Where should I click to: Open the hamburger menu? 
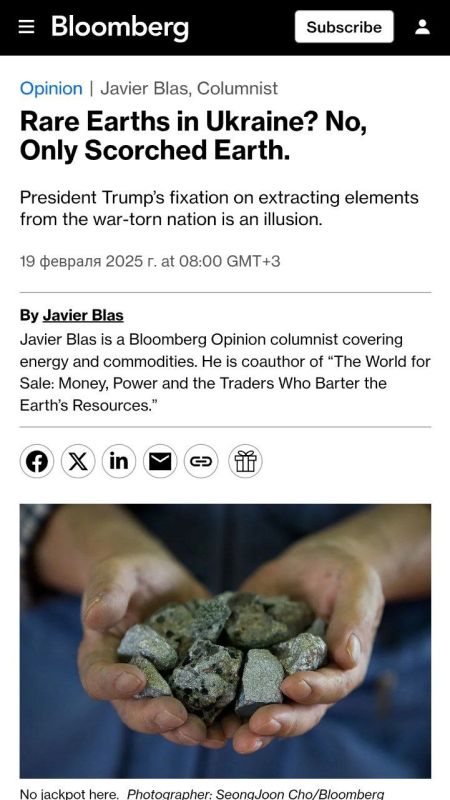pyautogui.click(x=26, y=27)
